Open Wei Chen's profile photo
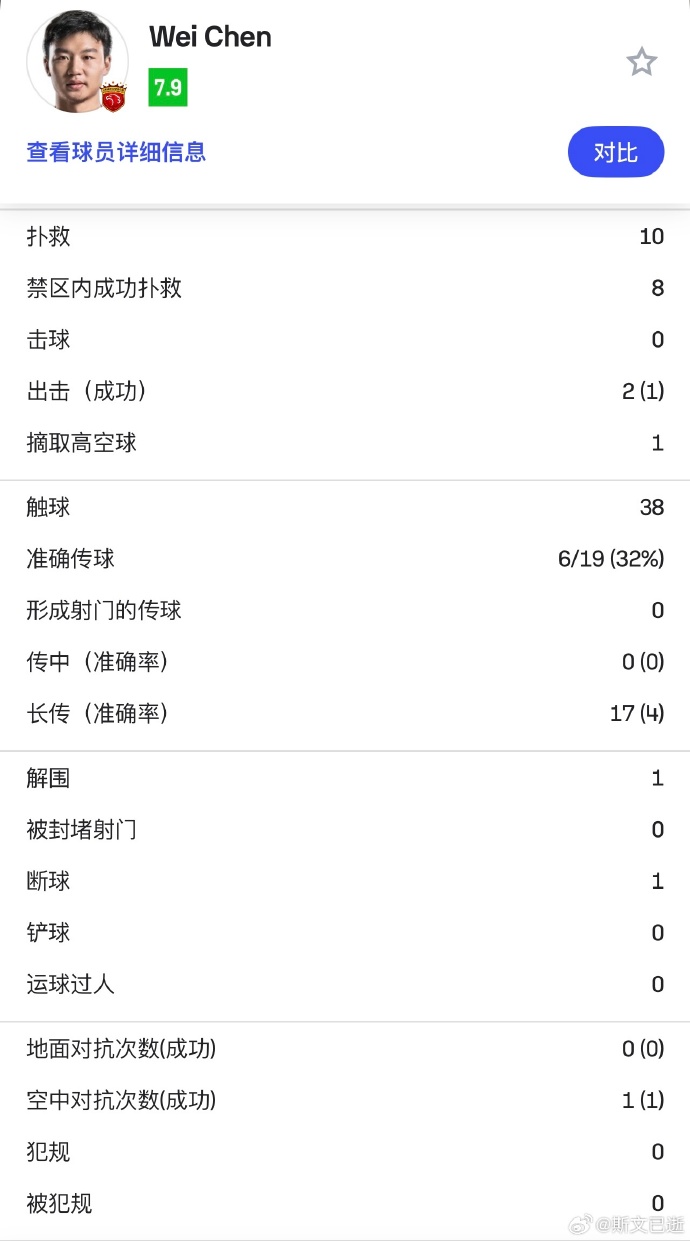This screenshot has height=1241, width=690. point(77,62)
